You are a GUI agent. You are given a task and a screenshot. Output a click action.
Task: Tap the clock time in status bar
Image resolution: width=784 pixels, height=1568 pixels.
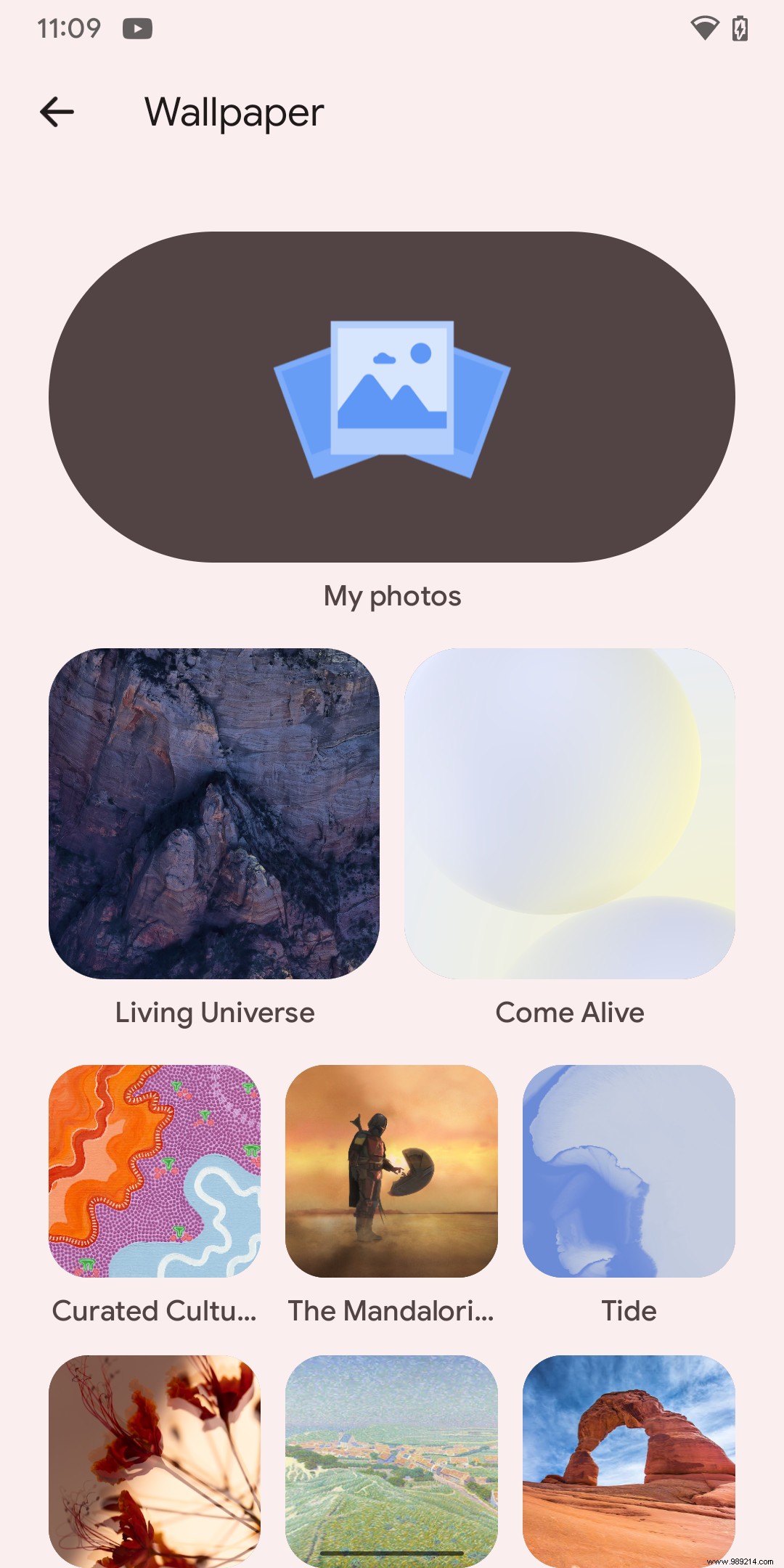tap(69, 28)
